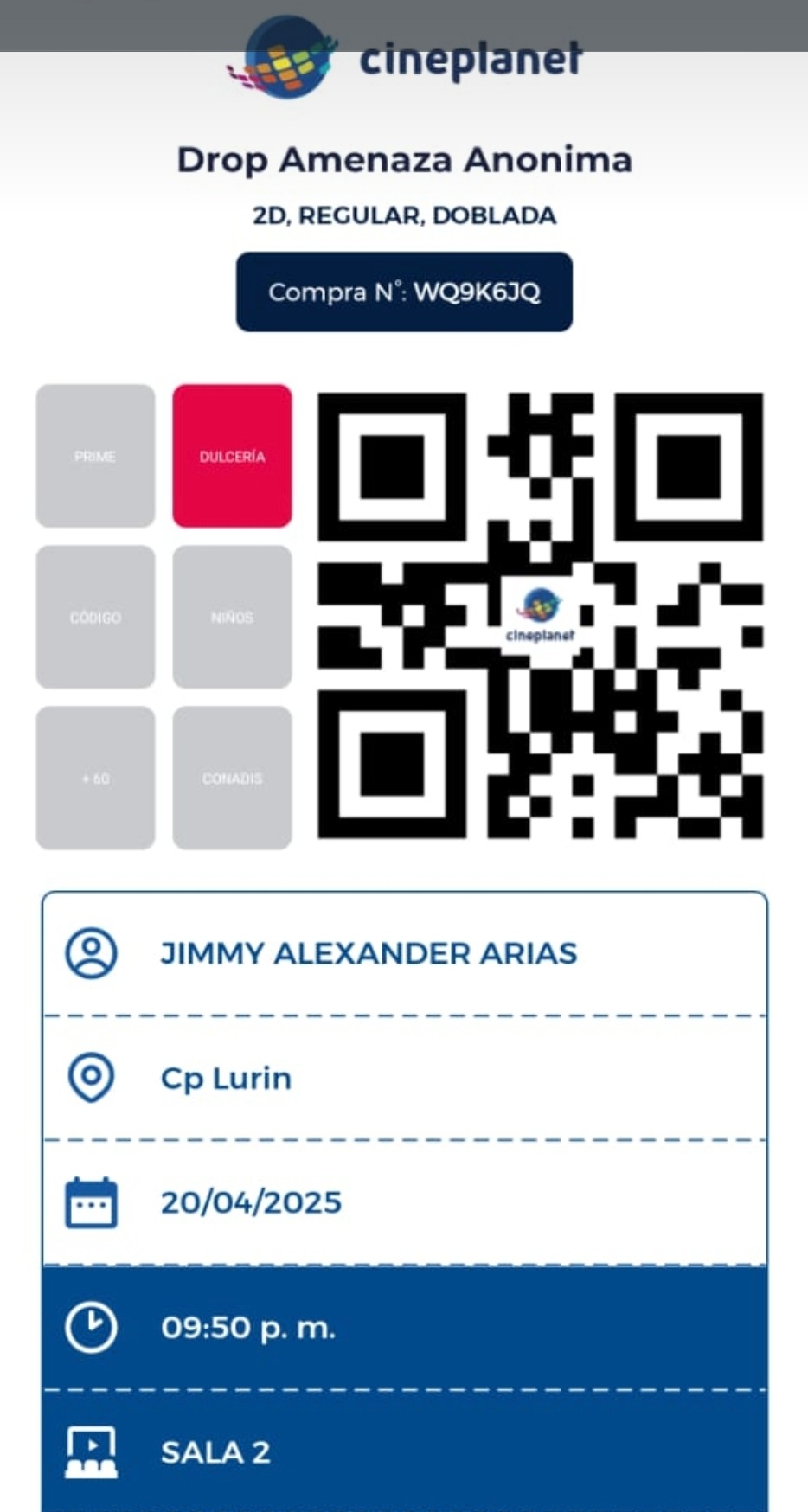The image size is (808, 1512).
Task: Select the PRIME tile
Action: coord(95,456)
